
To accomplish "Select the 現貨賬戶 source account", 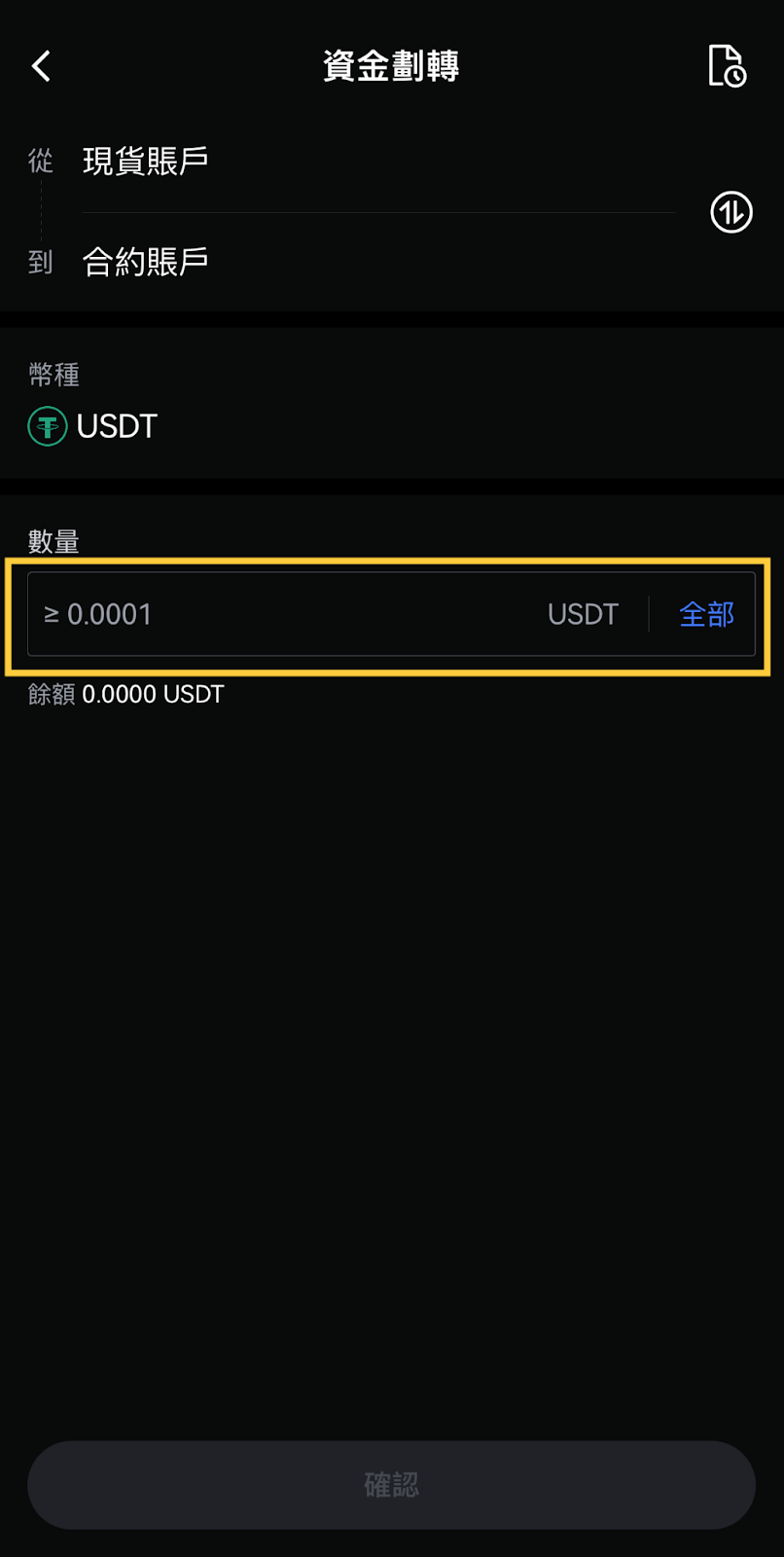I will tap(146, 161).
